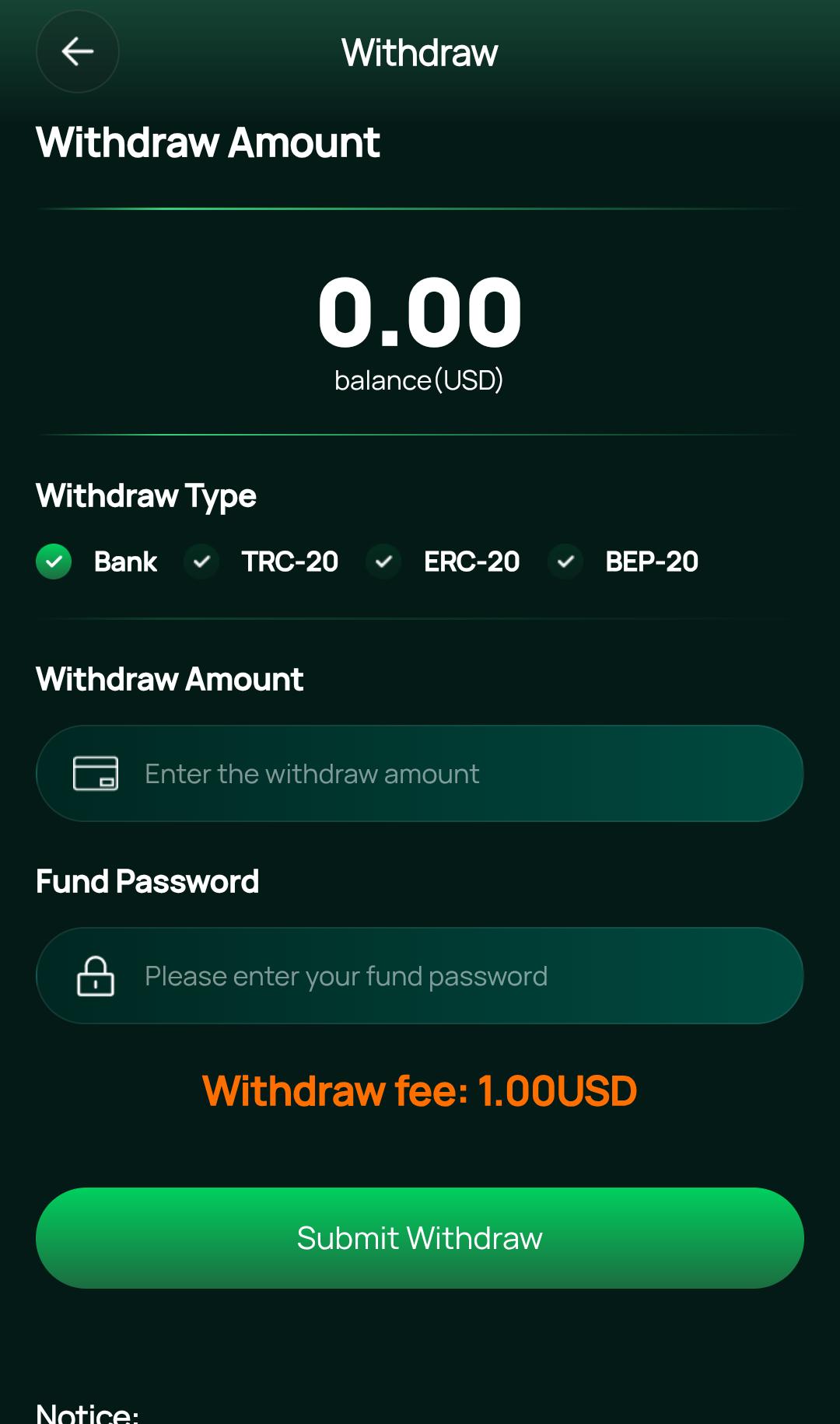This screenshot has width=840, height=1424.
Task: Click the circular back button background
Action: 77,51
